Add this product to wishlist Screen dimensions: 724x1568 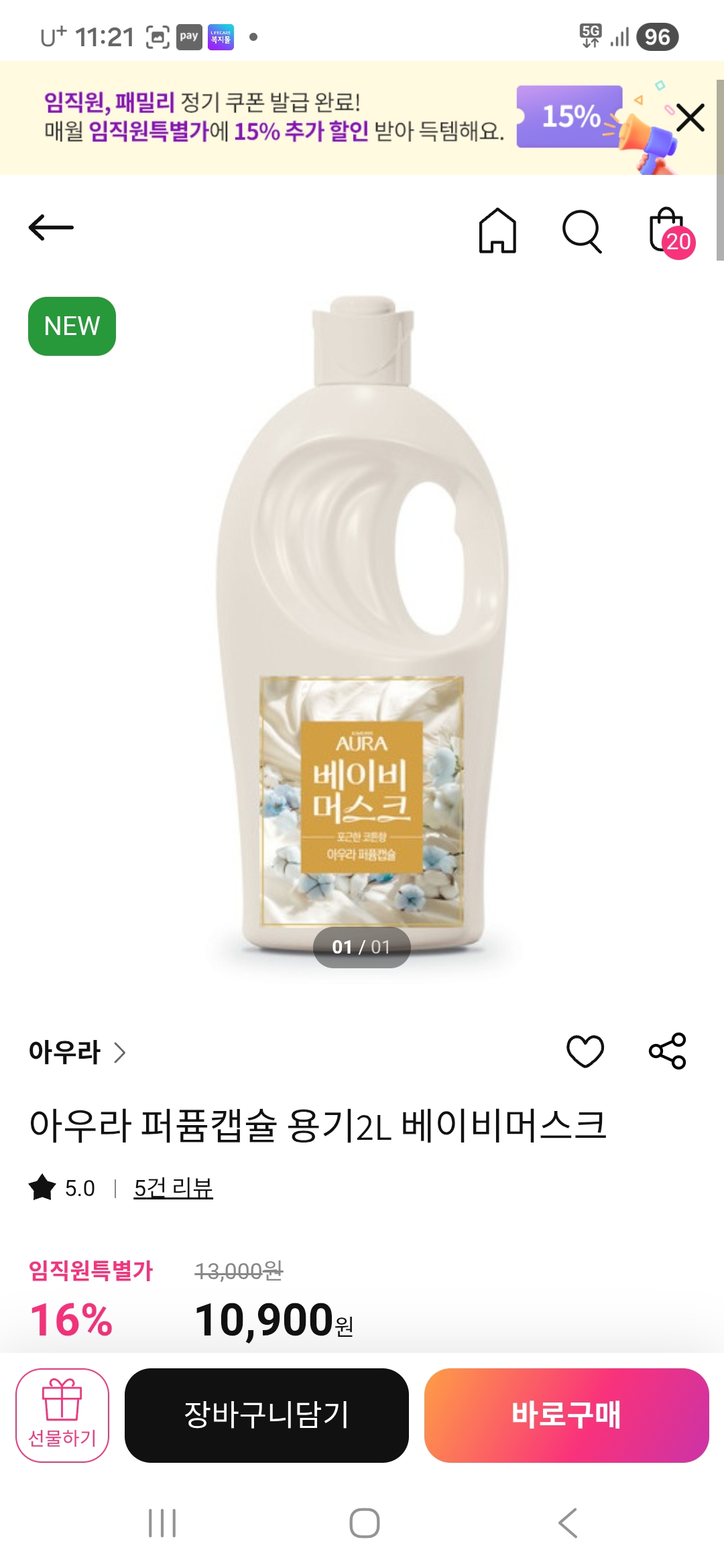[585, 1051]
